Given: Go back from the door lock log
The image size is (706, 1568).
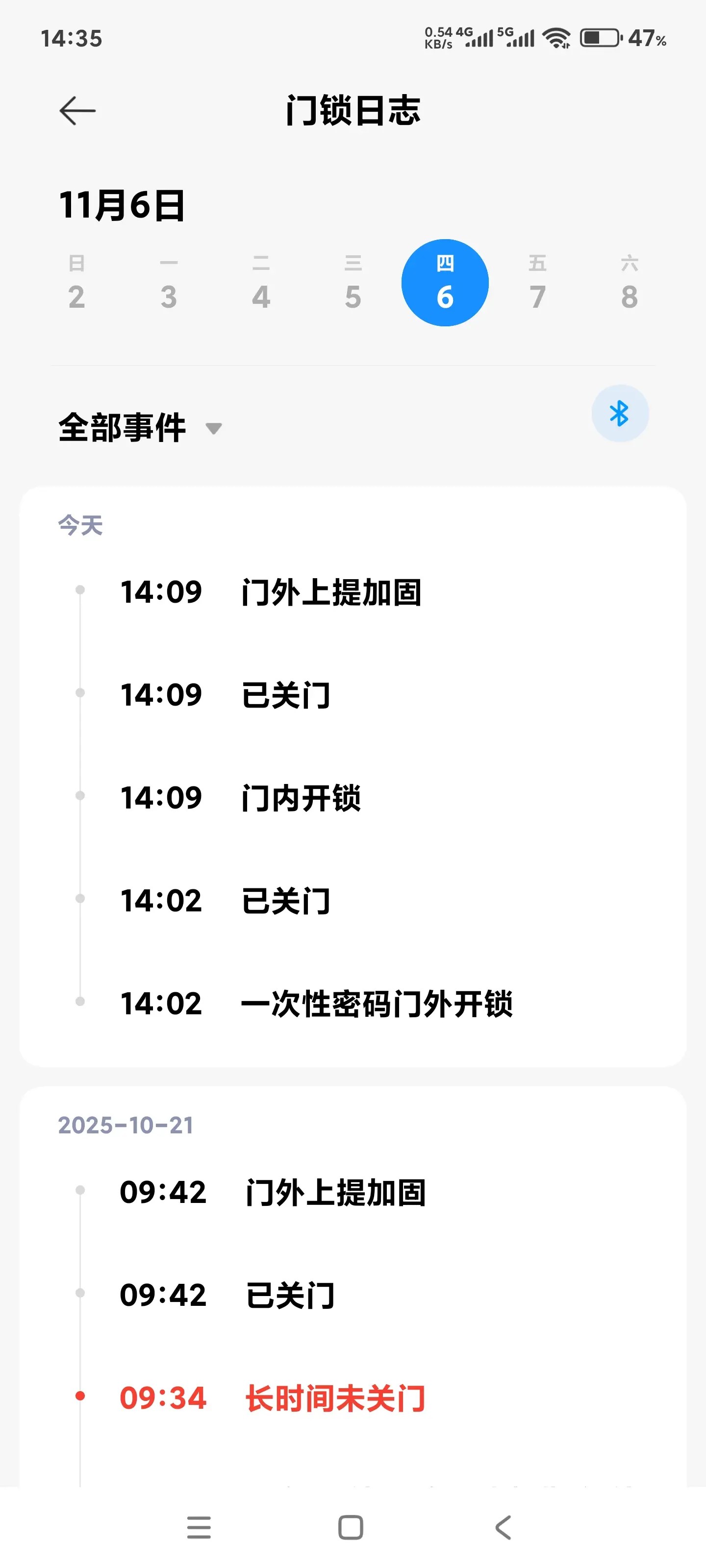Looking at the screenshot, I should 77,111.
